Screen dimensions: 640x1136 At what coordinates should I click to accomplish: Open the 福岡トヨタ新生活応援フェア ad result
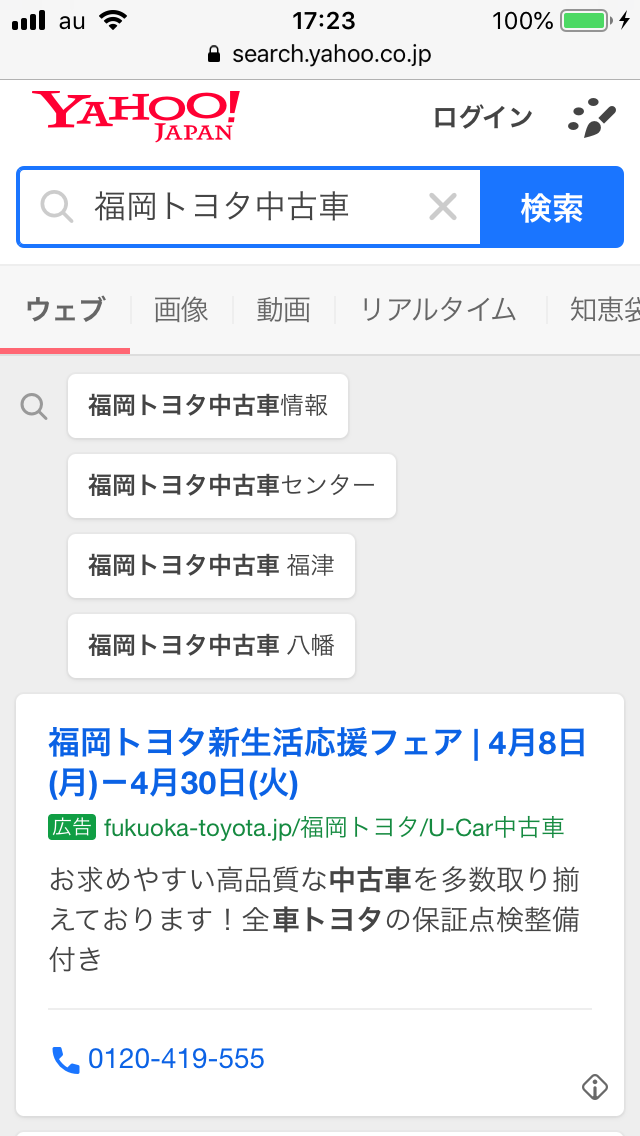(317, 761)
